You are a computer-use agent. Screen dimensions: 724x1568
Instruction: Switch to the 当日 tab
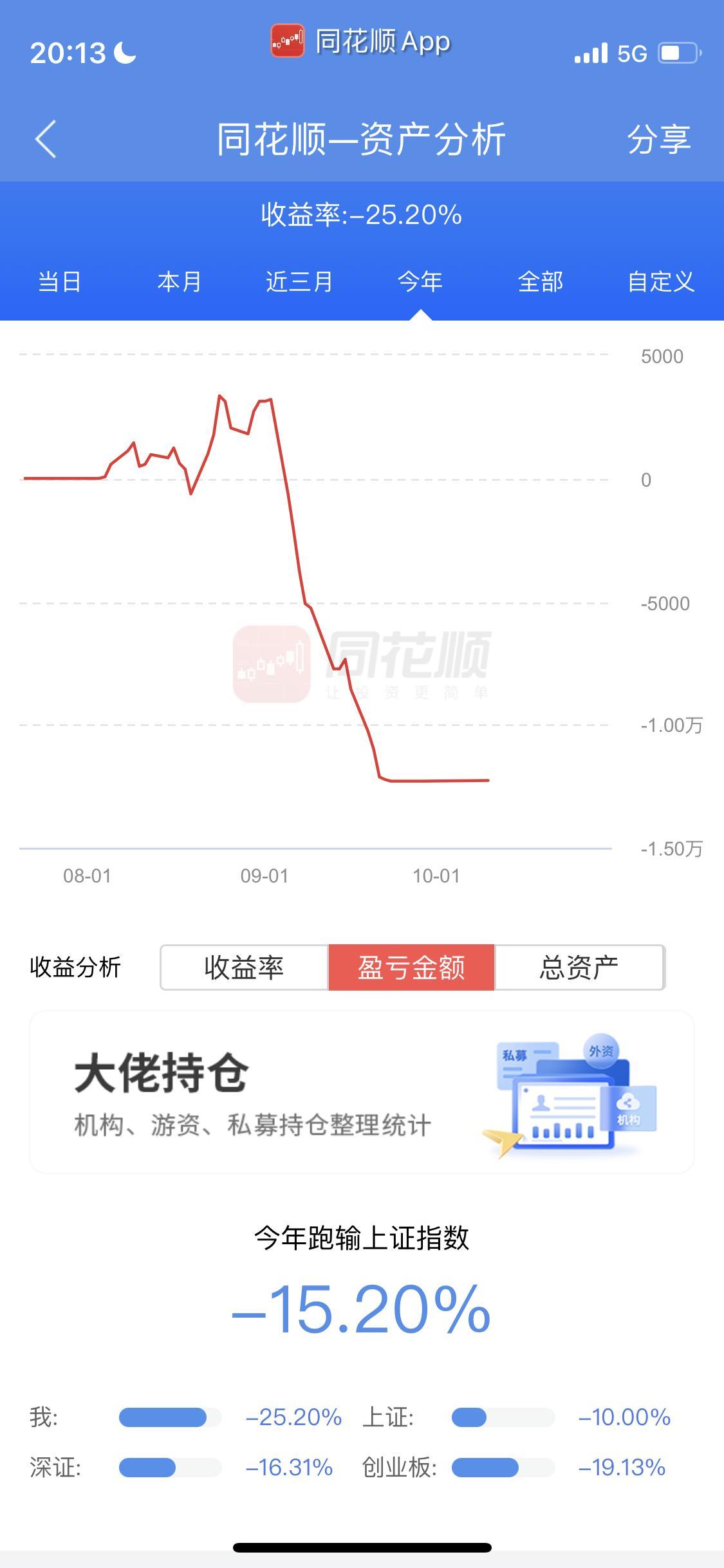click(59, 282)
